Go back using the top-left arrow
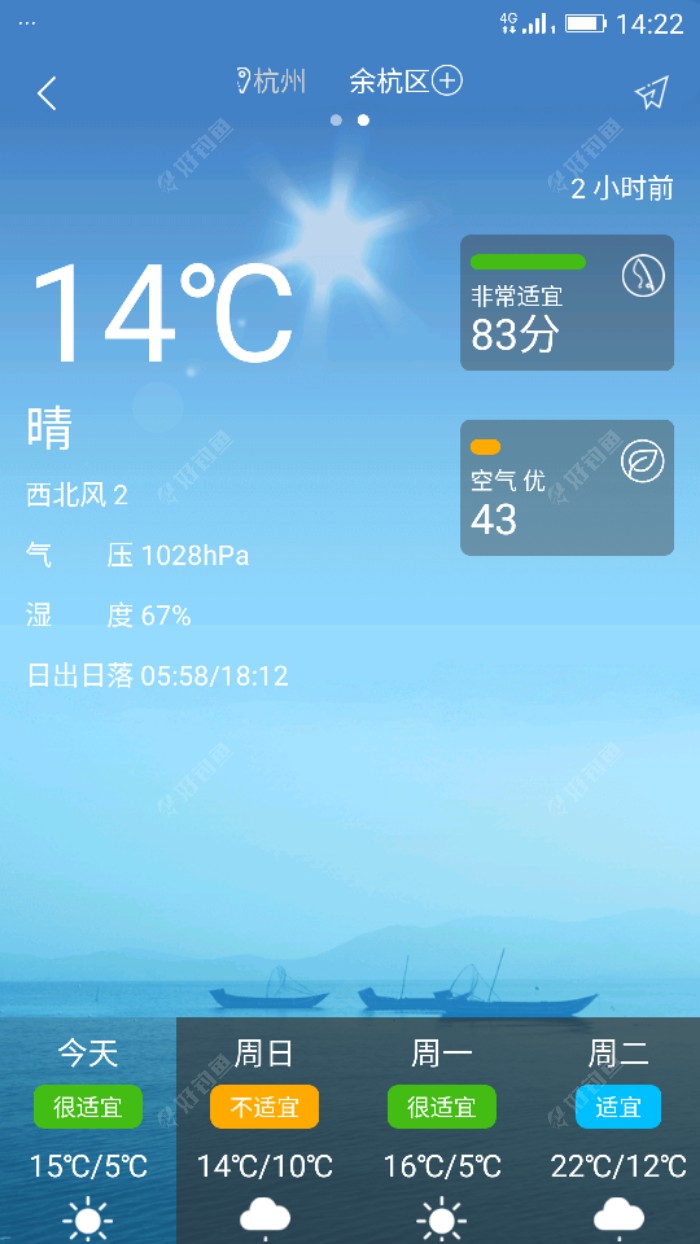This screenshot has width=700, height=1244. tap(47, 93)
